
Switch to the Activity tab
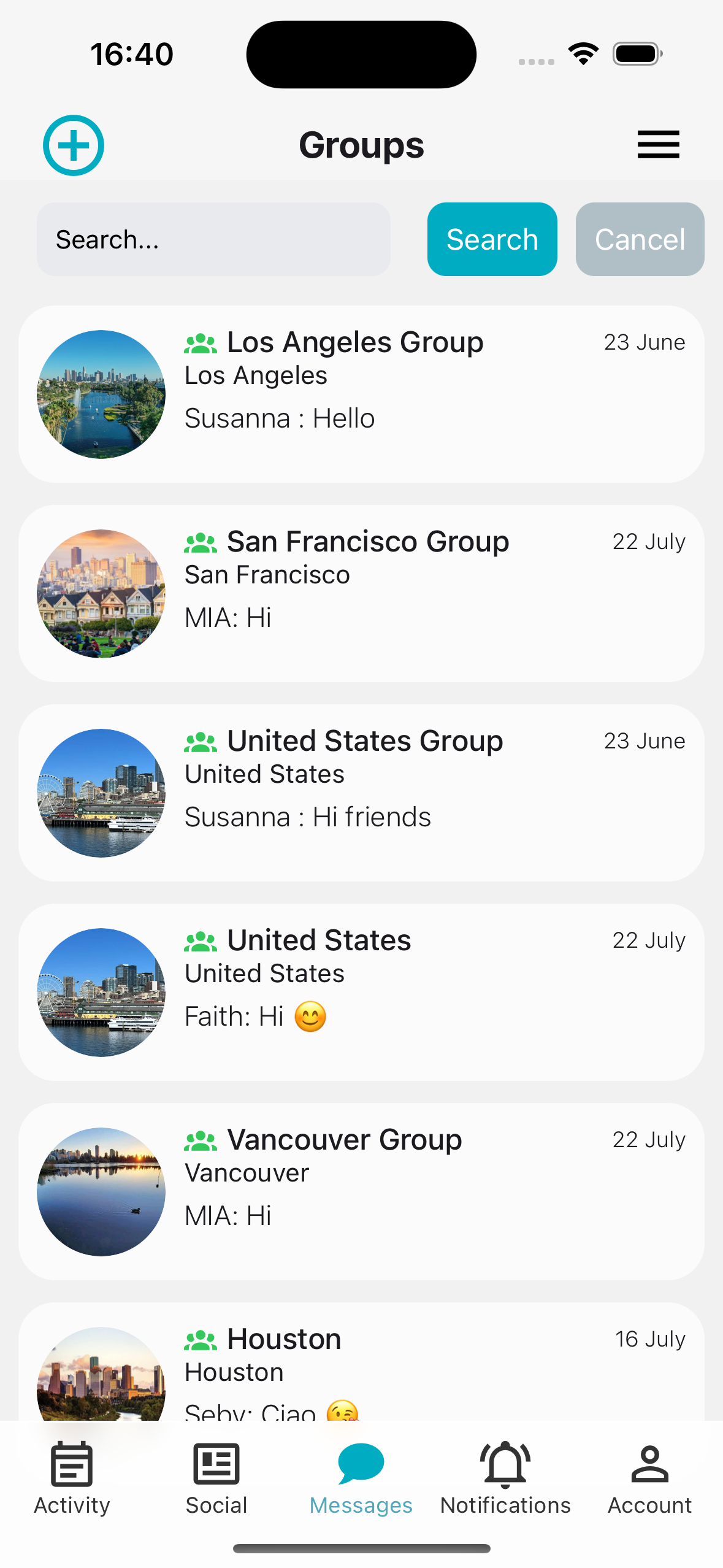click(72, 1478)
